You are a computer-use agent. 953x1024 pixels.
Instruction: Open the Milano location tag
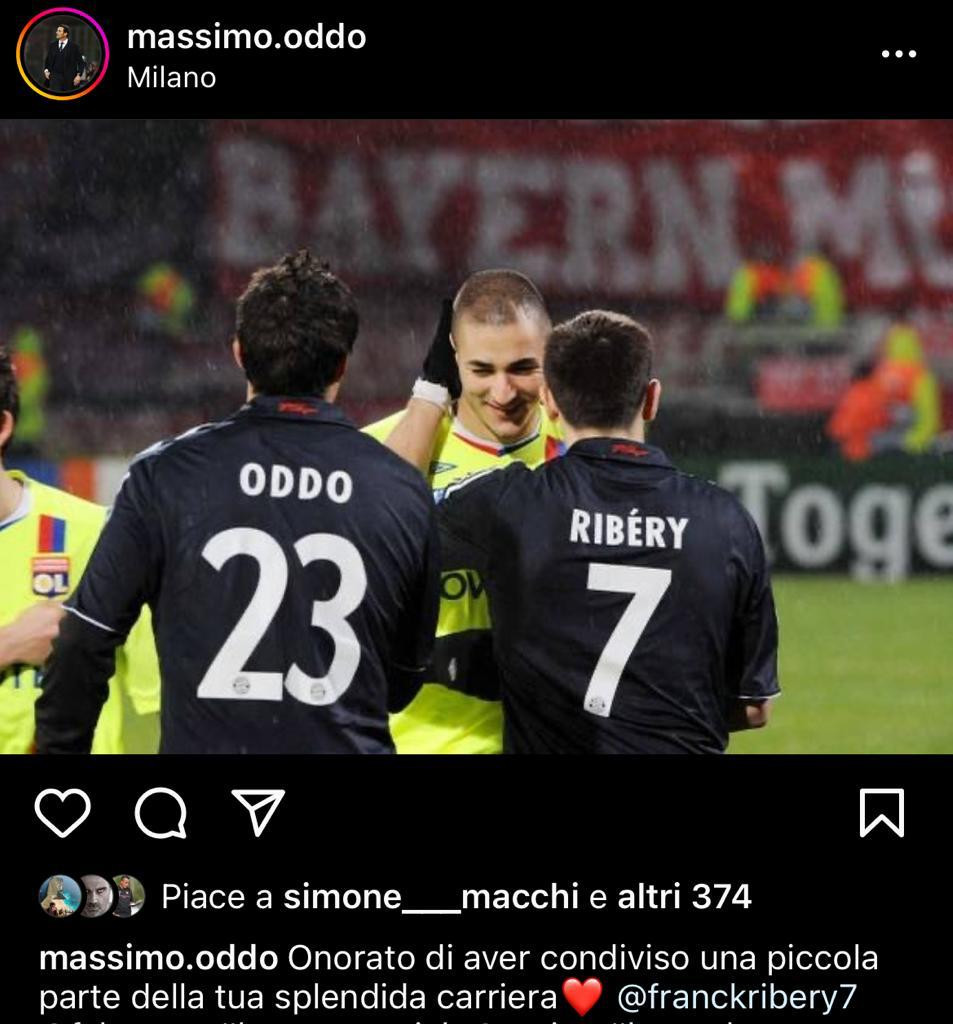click(x=171, y=78)
